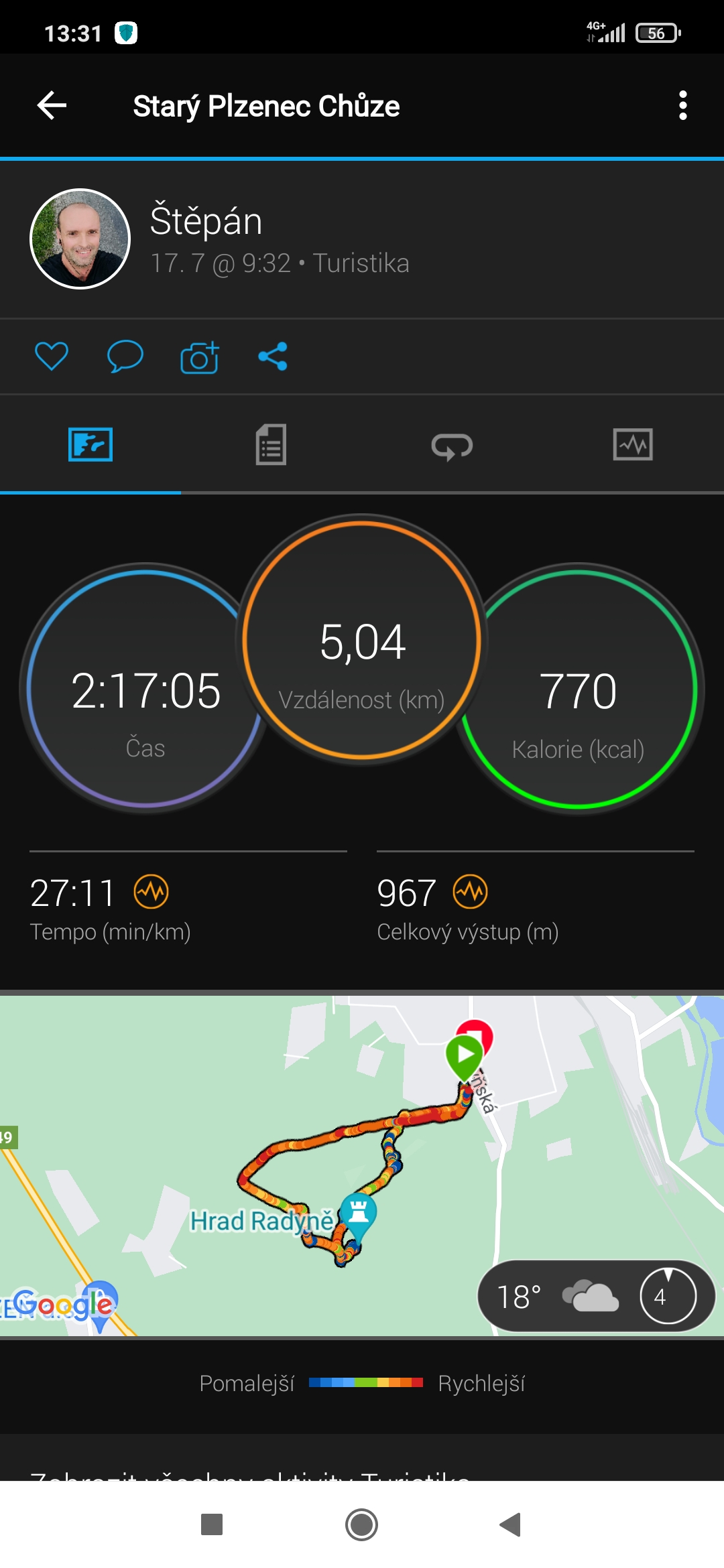
Task: Switch to the laps tab
Action: point(452,446)
